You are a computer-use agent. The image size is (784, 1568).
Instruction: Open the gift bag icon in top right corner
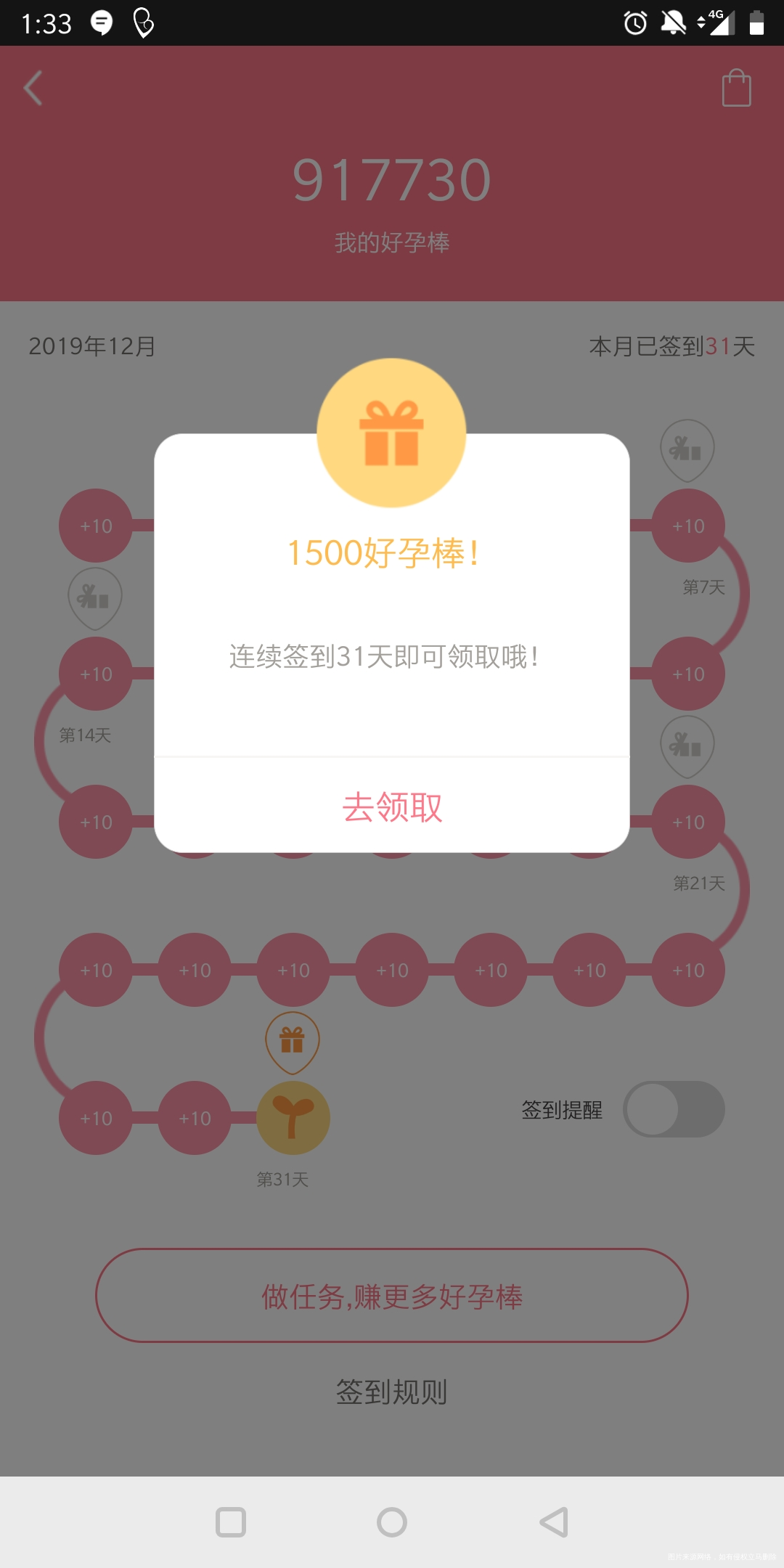(x=735, y=87)
